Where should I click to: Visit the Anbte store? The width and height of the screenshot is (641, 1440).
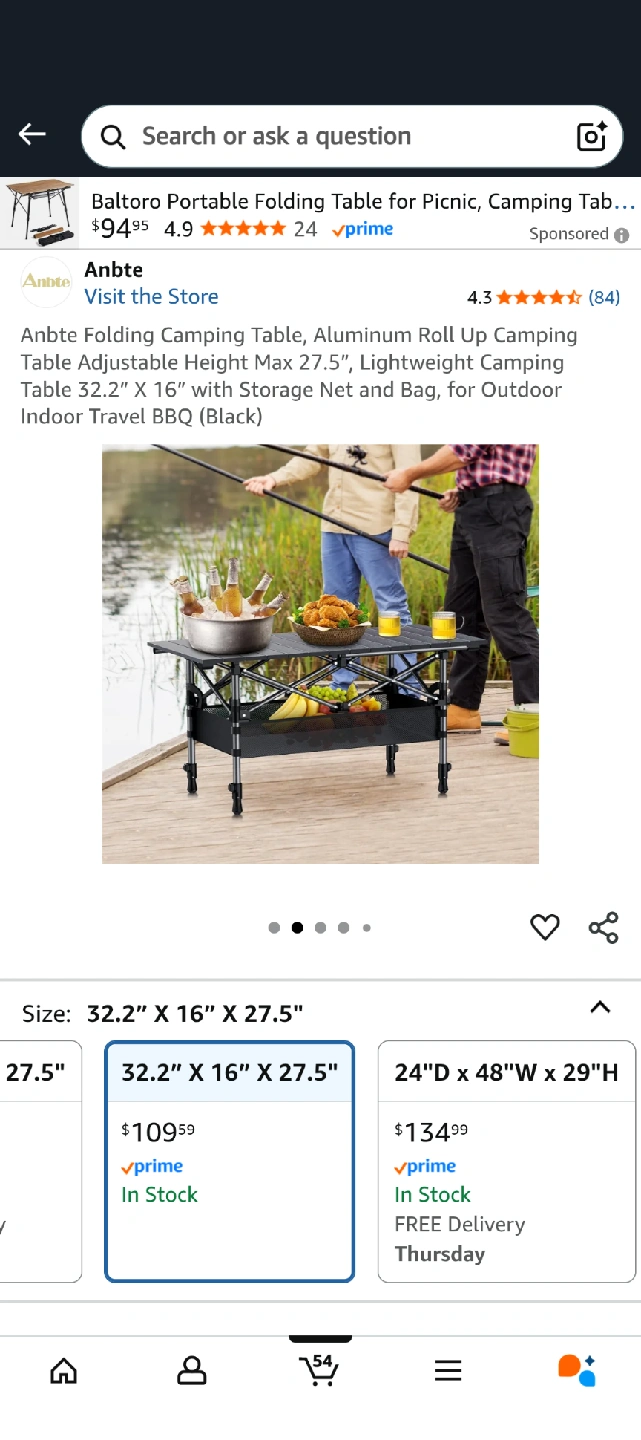pos(151,297)
